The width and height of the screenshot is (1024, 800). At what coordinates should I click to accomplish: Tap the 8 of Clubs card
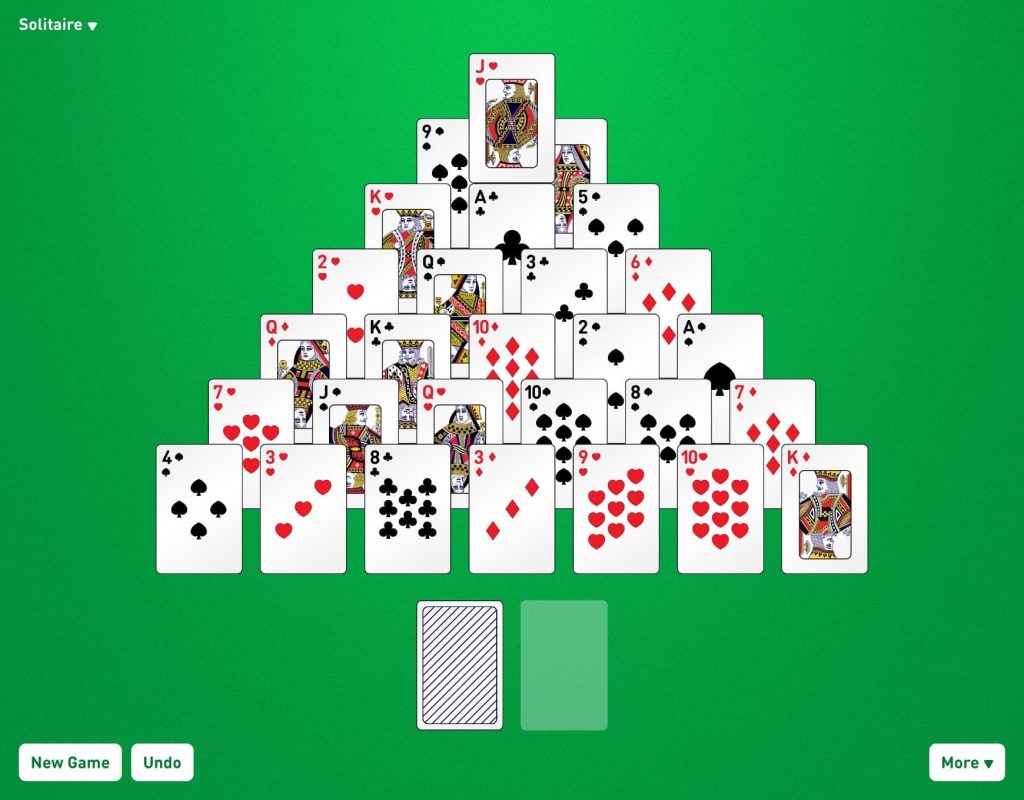[407, 510]
